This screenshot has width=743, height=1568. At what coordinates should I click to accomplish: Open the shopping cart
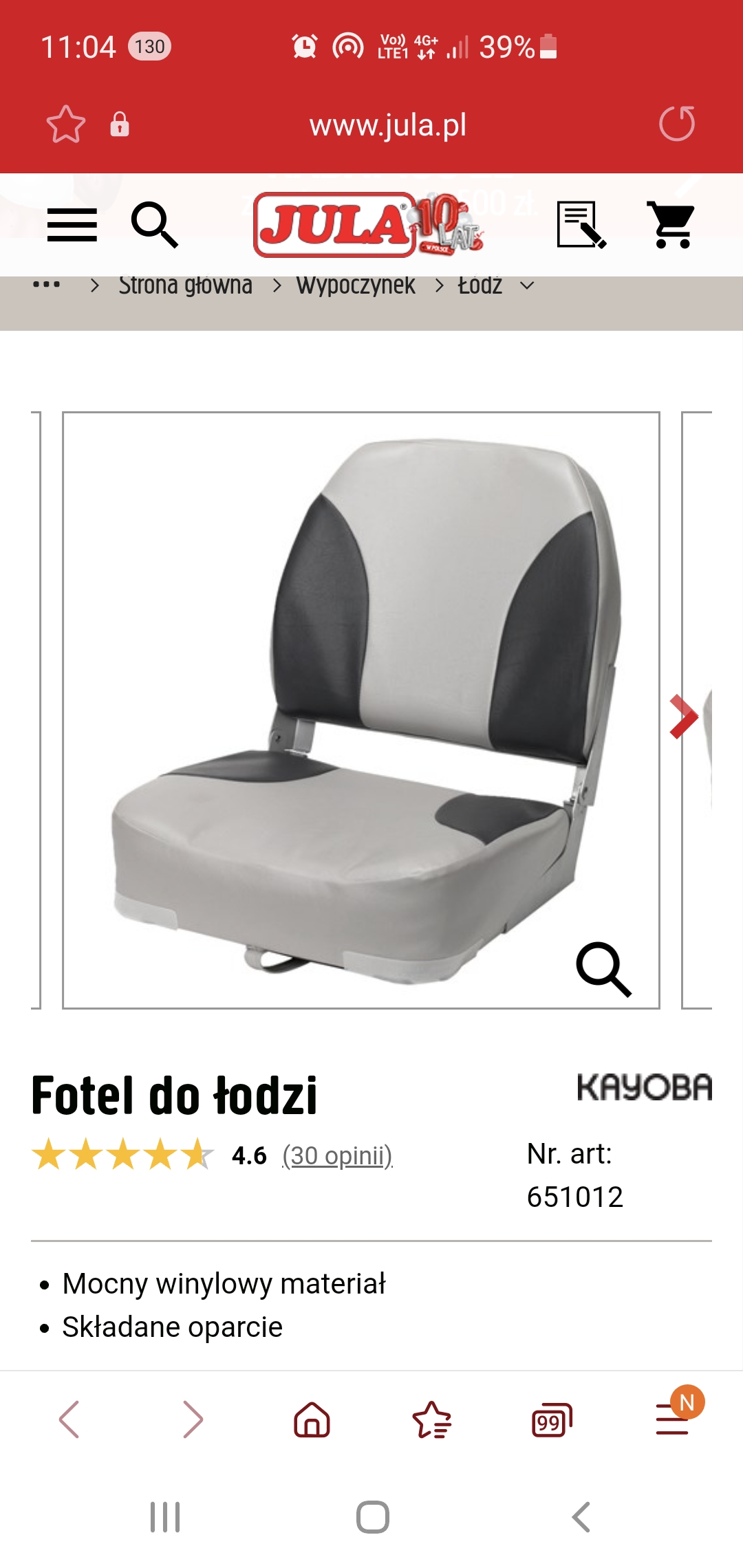(671, 225)
